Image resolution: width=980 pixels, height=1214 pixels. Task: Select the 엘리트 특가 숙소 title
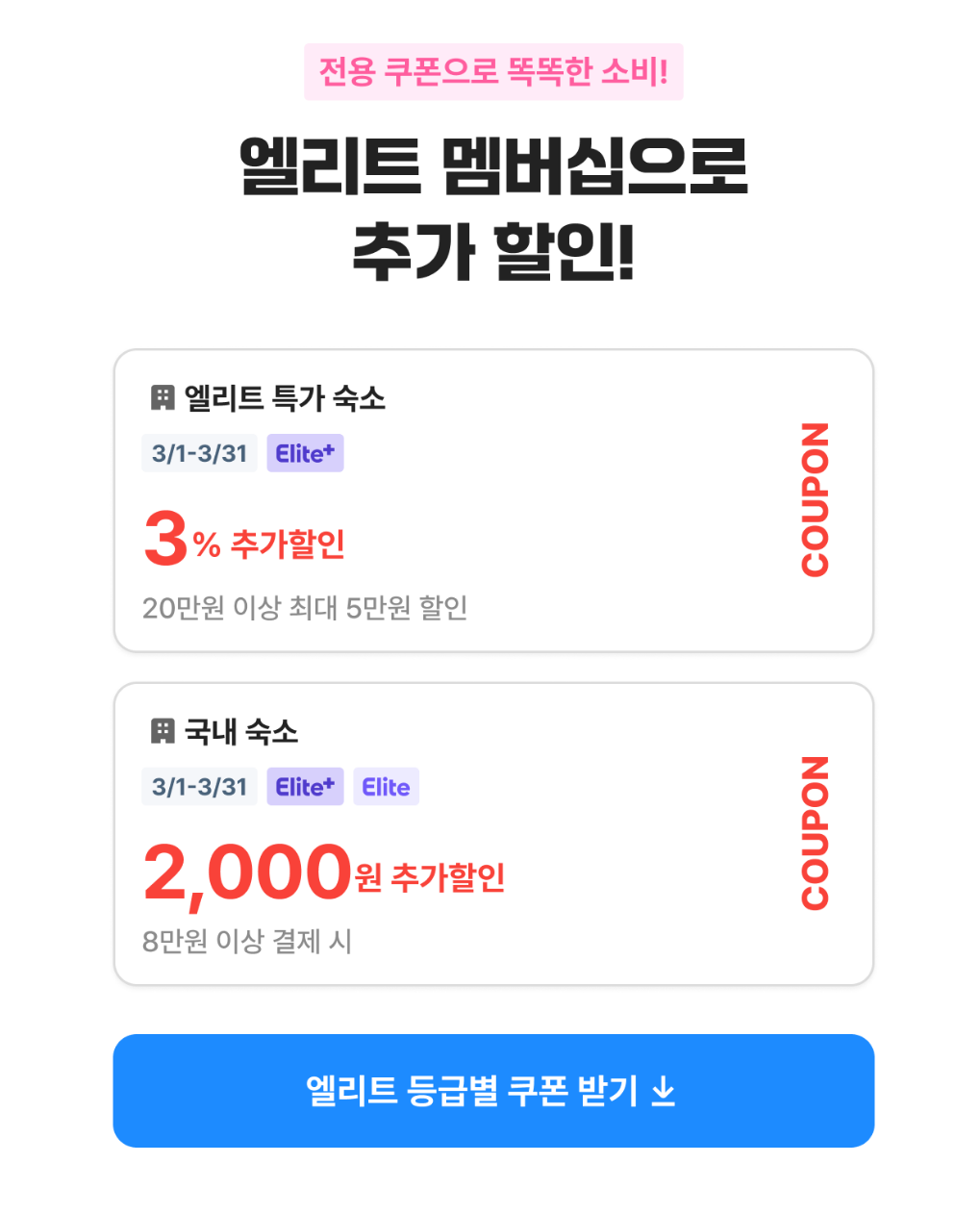286,398
